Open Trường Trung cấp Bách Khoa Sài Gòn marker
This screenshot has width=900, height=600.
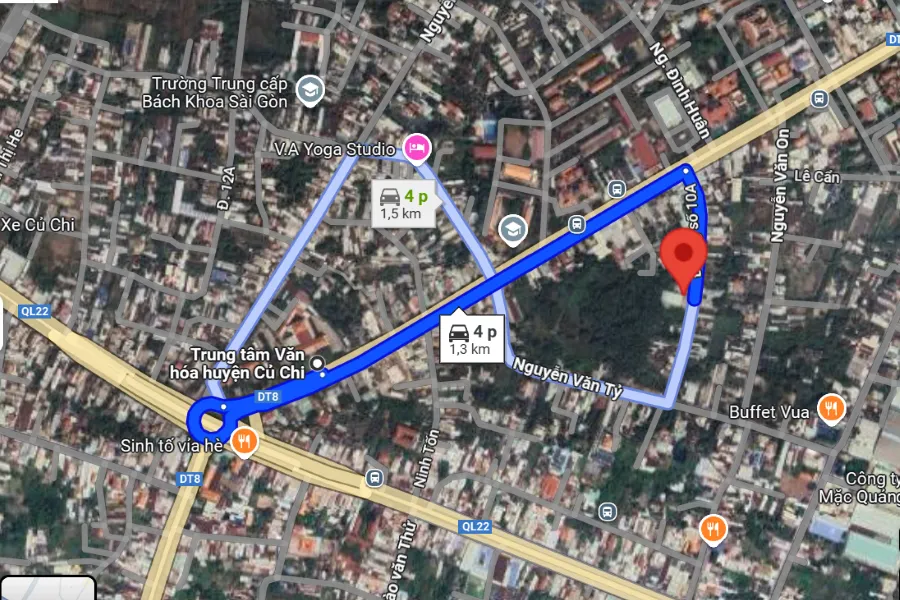tap(311, 91)
